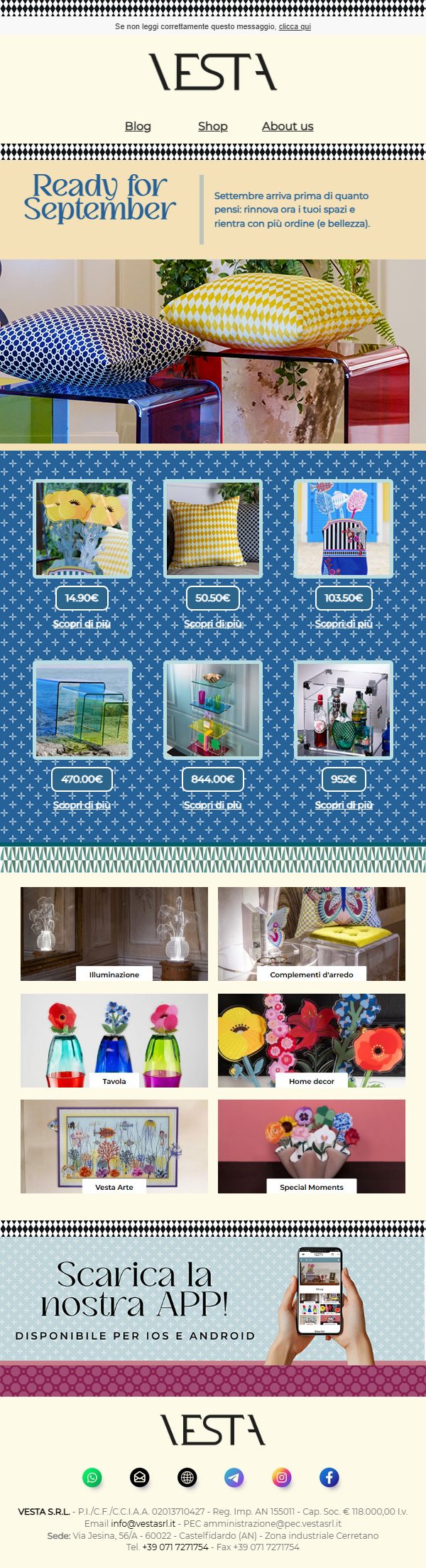The image size is (426, 1568).
Task: Open the Home decor category tile
Action: pos(312,1040)
